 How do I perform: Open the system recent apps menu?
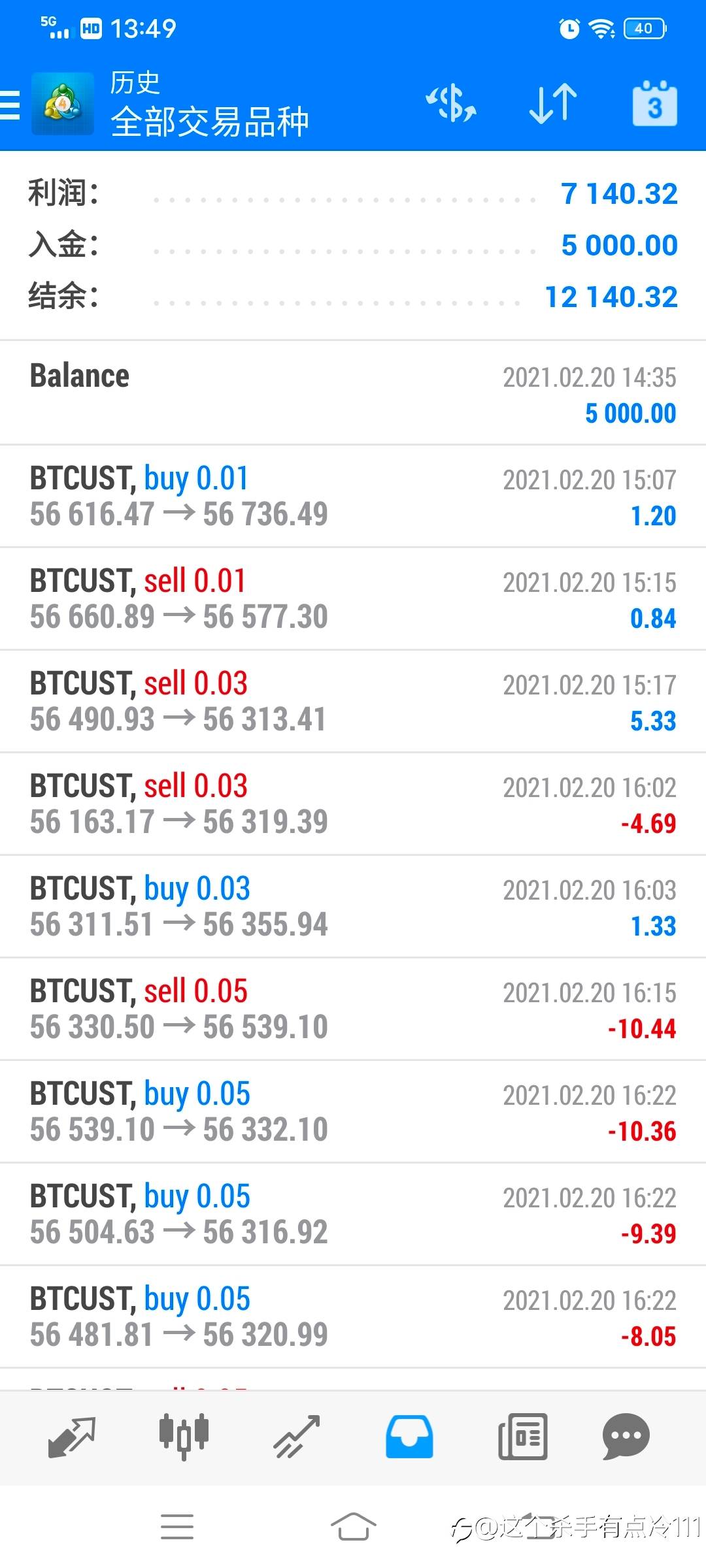pos(177,1527)
